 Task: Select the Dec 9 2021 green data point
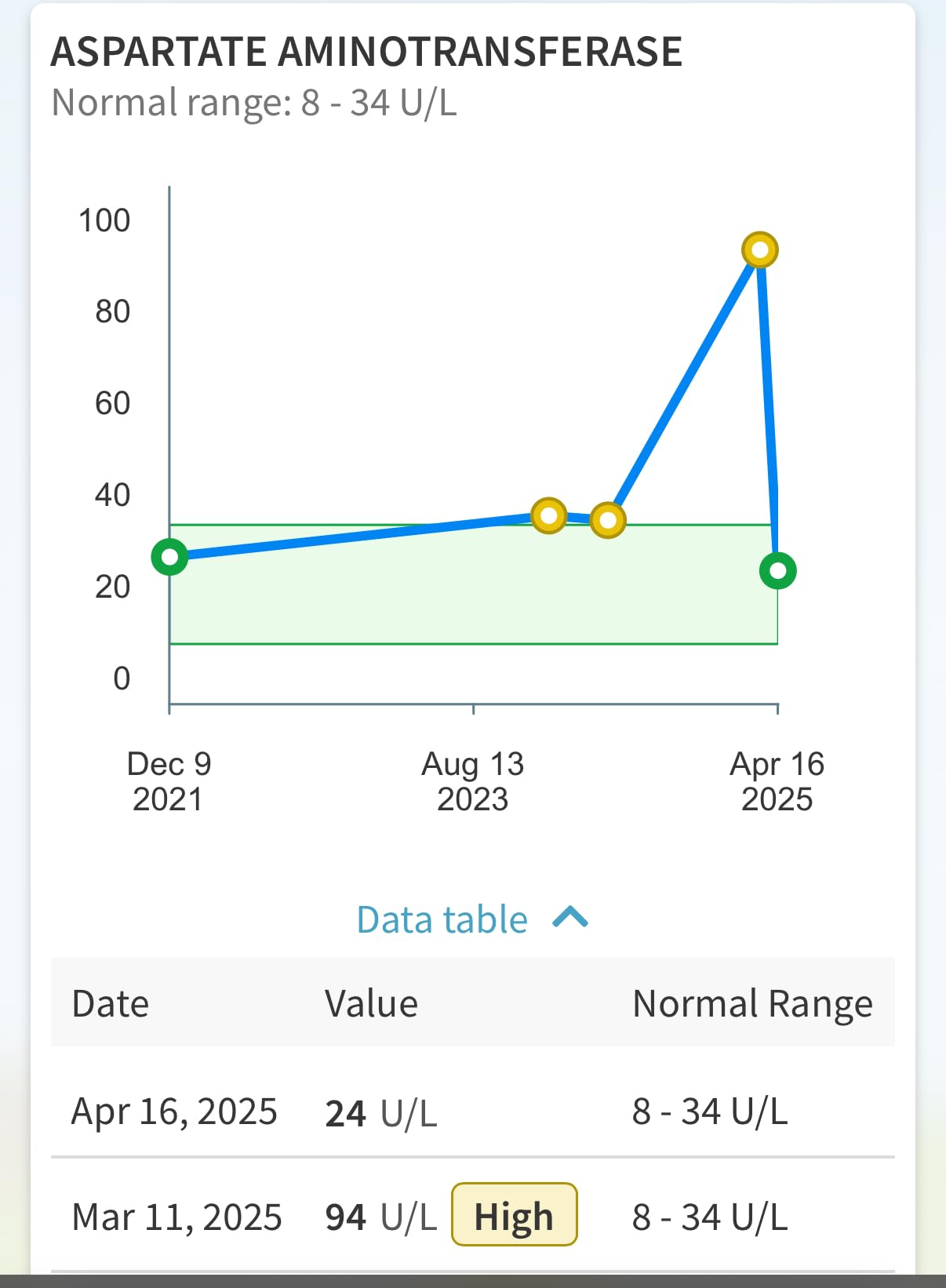pos(169,556)
